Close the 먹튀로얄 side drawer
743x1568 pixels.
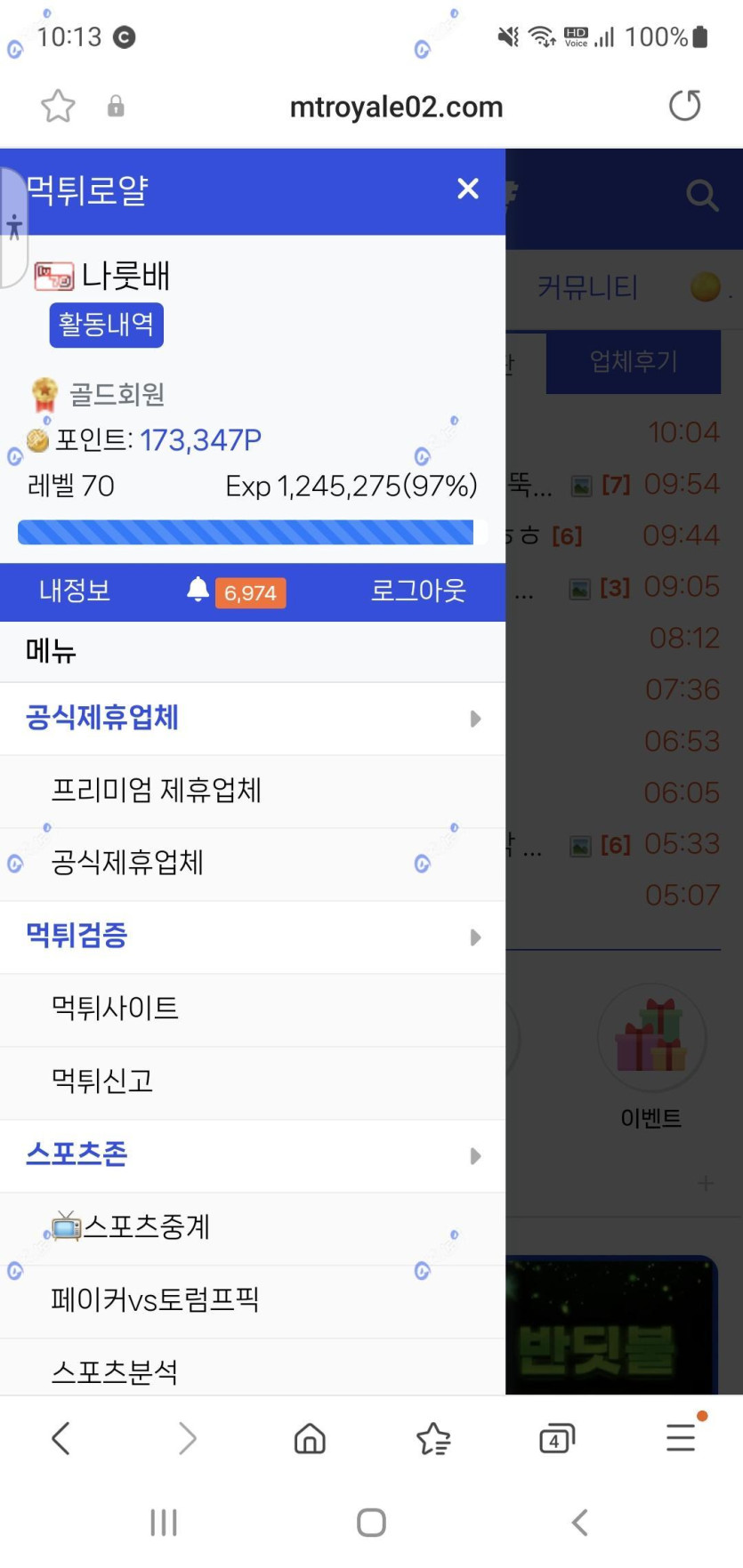(x=468, y=189)
